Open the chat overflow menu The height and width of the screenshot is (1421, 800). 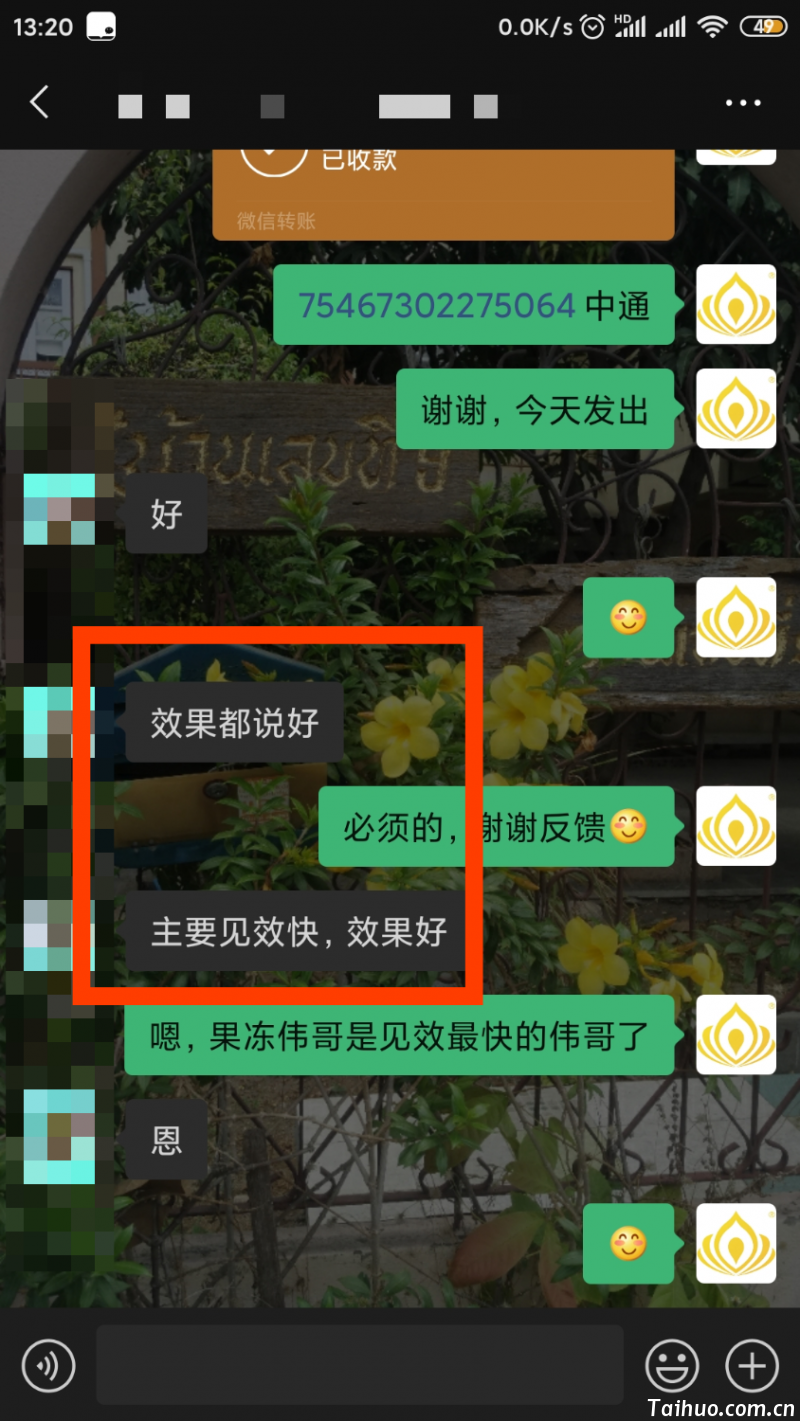[743, 103]
